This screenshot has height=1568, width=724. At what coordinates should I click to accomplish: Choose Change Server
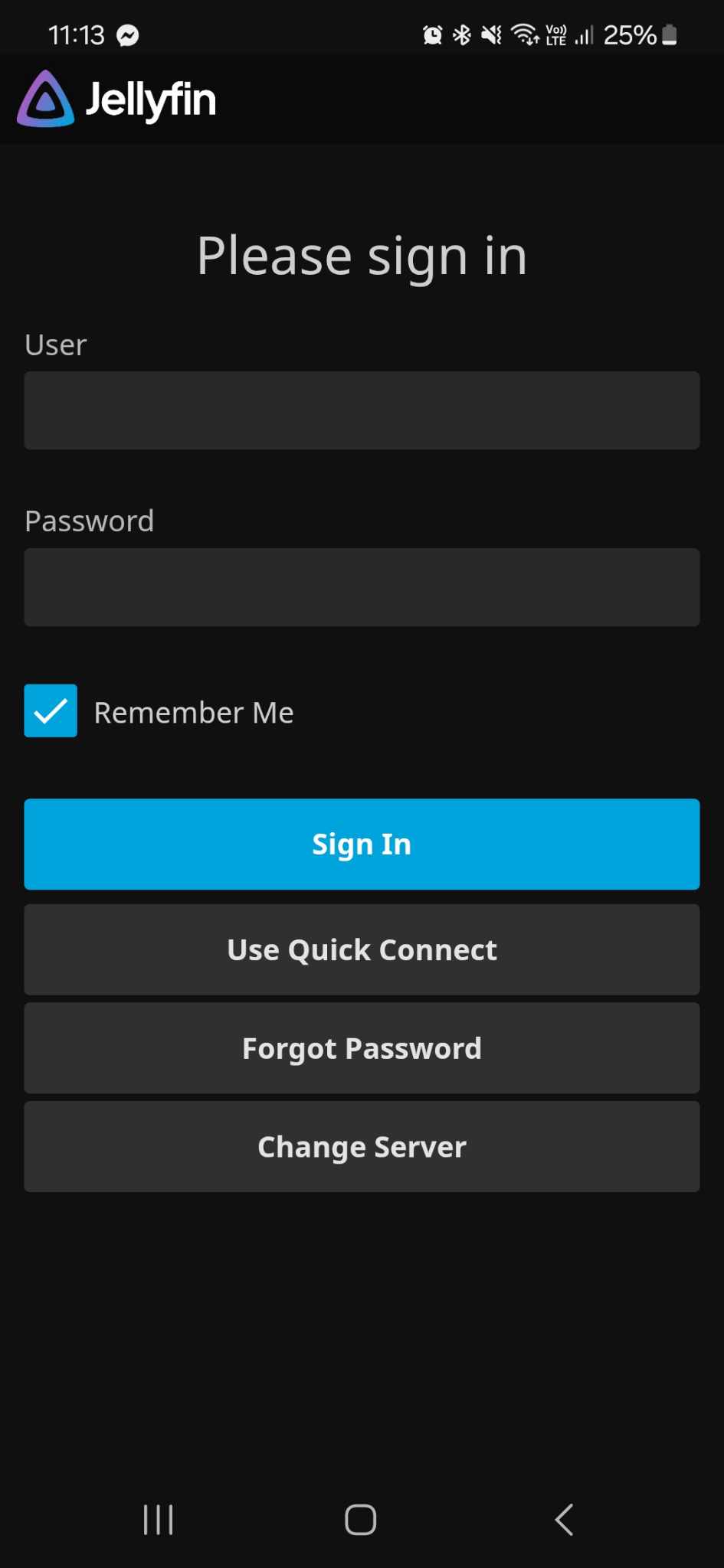click(362, 1146)
